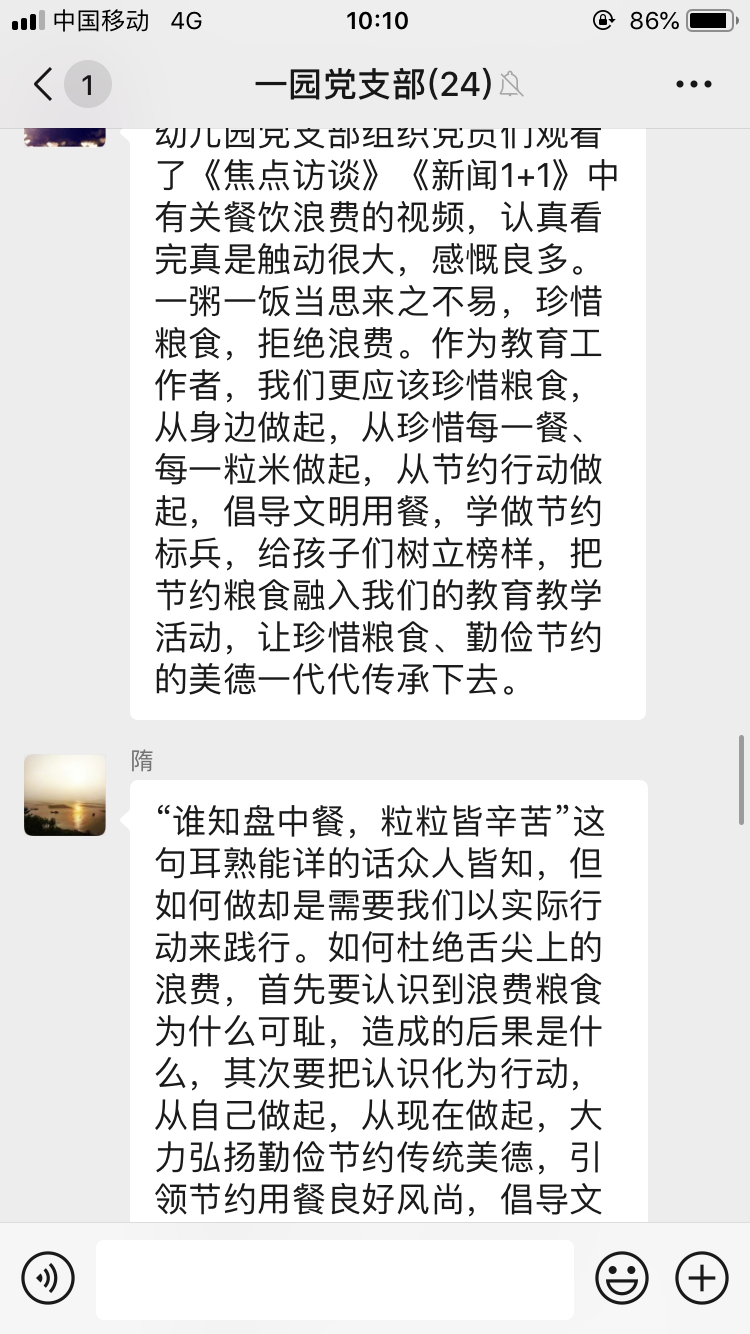Switch to voice message input
750x1334 pixels.
tap(48, 1278)
